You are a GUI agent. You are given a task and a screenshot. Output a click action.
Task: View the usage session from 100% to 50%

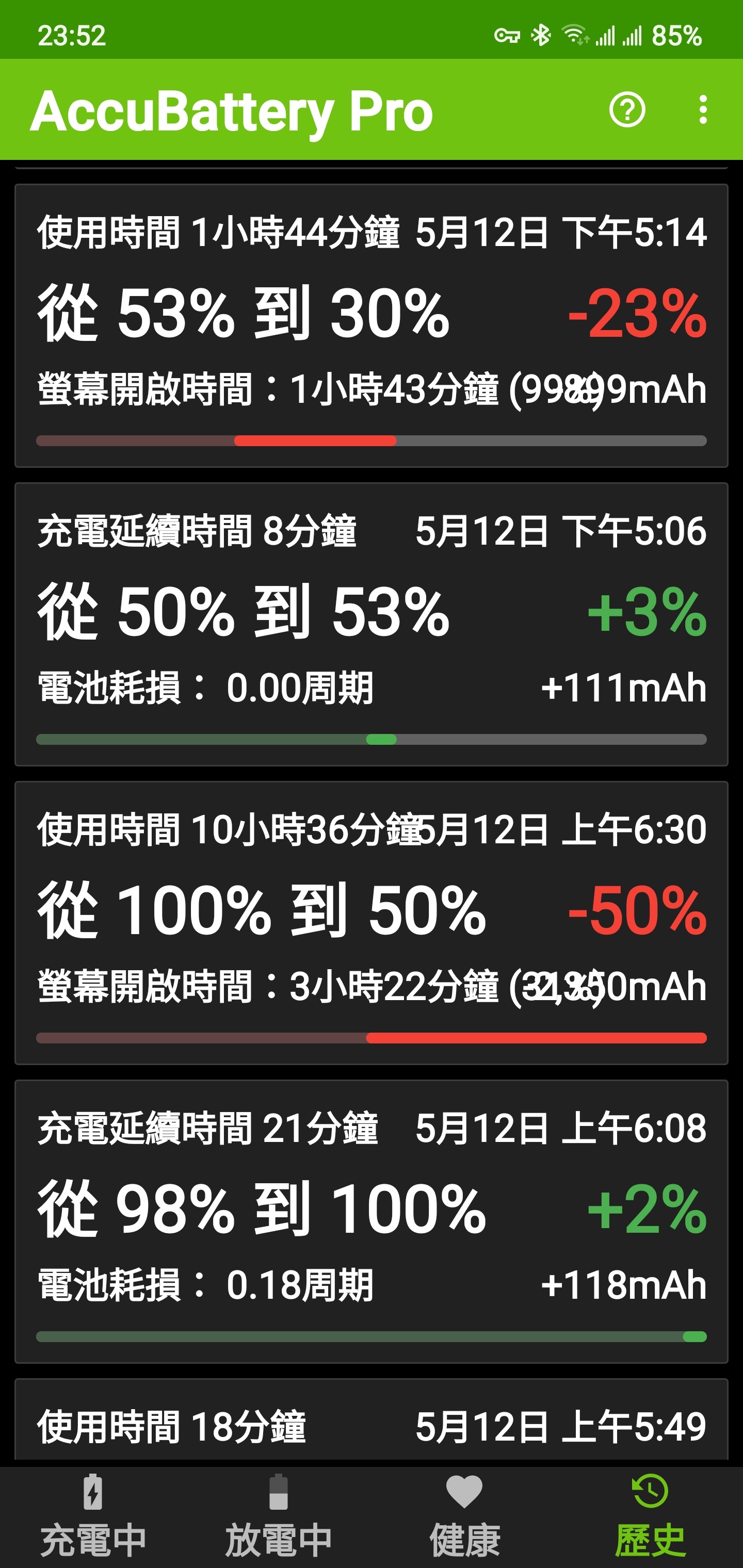pyautogui.click(x=372, y=923)
